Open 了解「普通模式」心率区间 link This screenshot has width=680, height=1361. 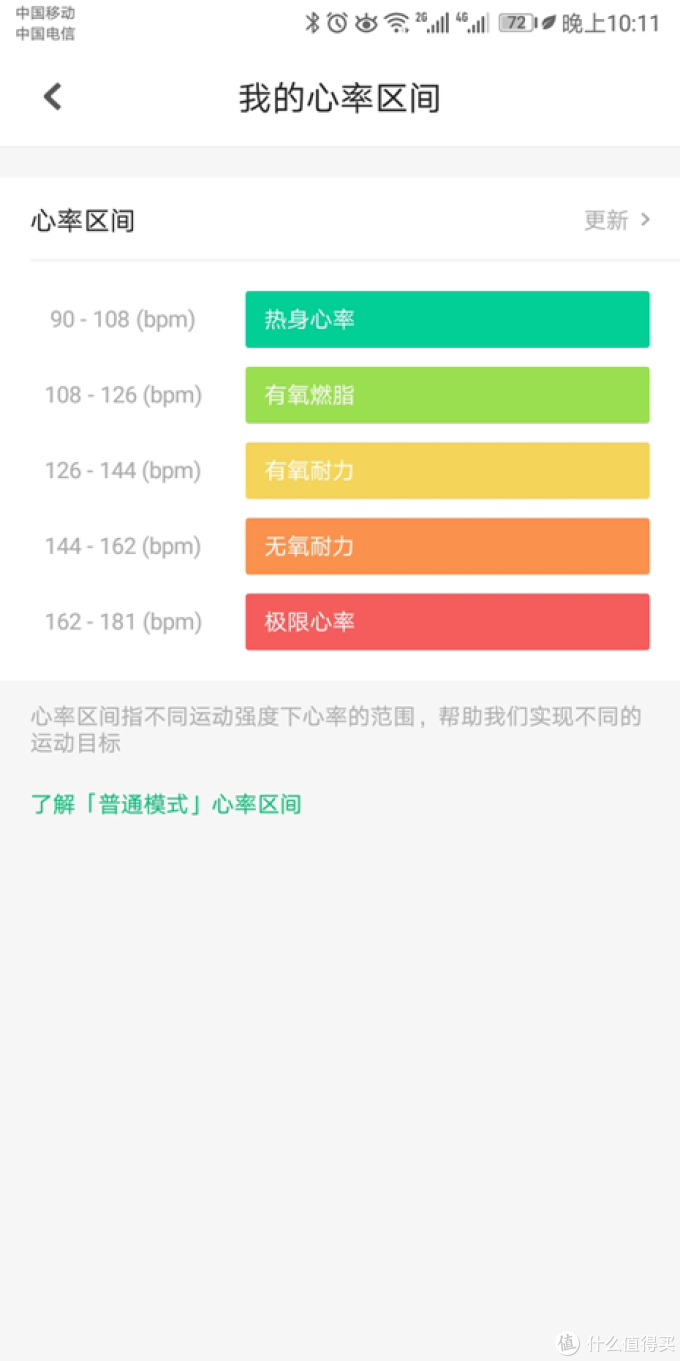[x=166, y=804]
